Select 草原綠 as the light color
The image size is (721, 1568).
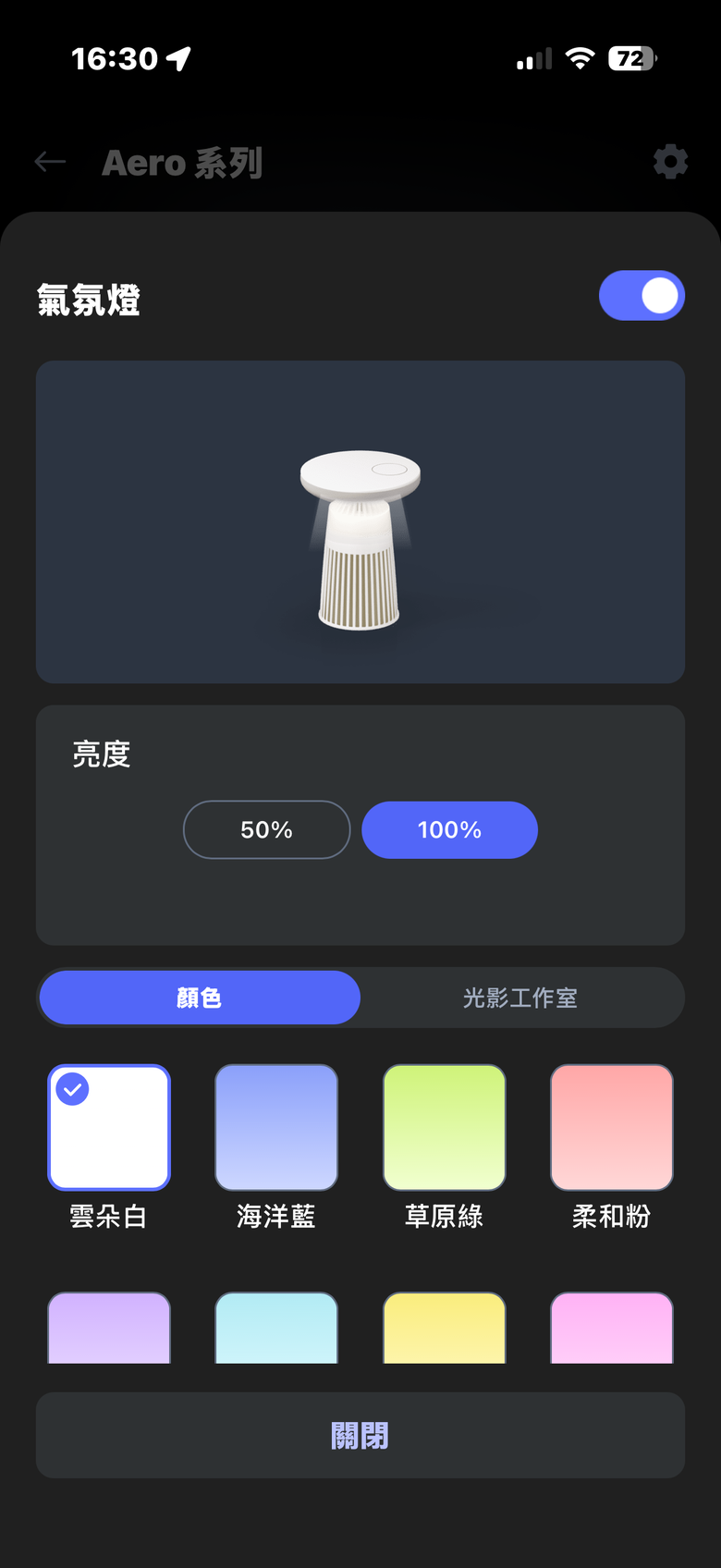point(445,1128)
